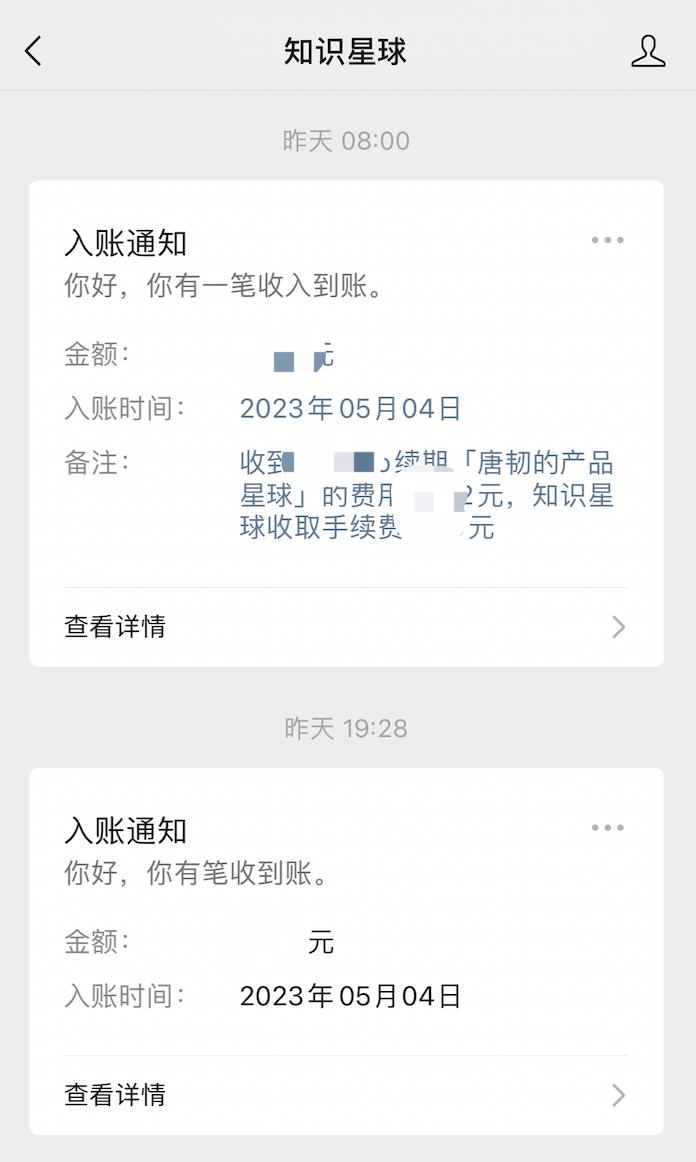Tap 查看详情 on the 08:00 notice
The height and width of the screenshot is (1162, 696).
(x=346, y=627)
